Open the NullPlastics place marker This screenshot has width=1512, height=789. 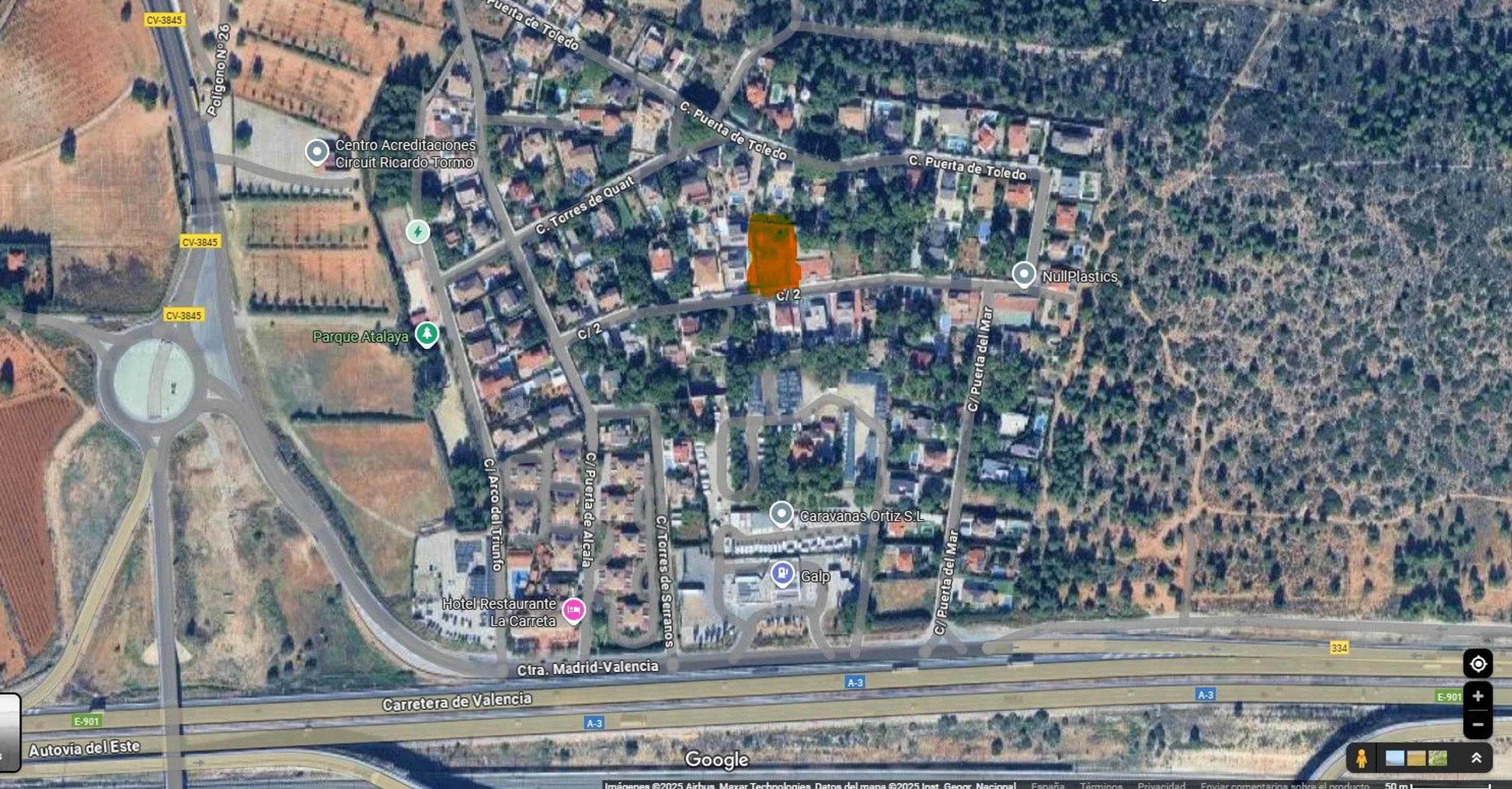point(1024,274)
